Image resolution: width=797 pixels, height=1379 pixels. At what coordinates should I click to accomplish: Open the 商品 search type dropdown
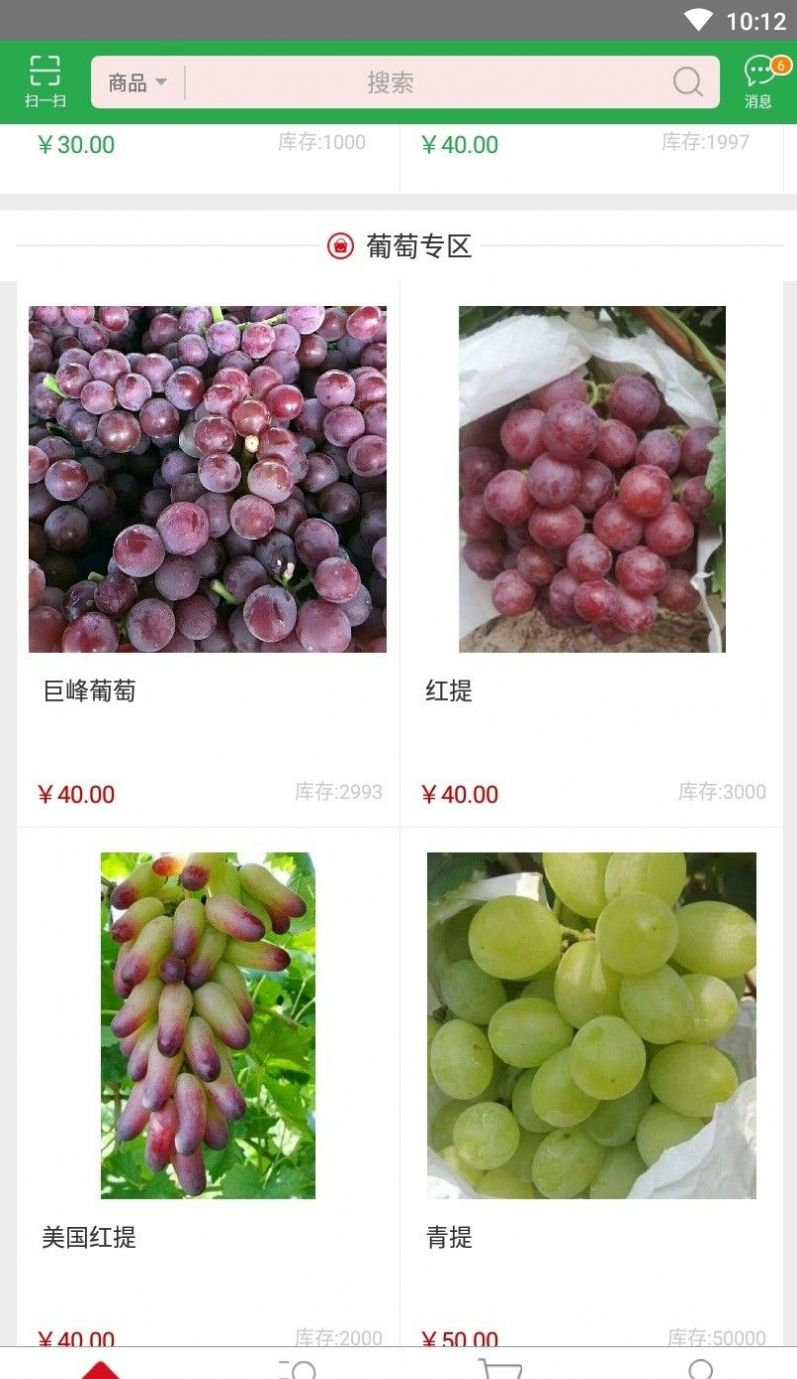[x=128, y=82]
